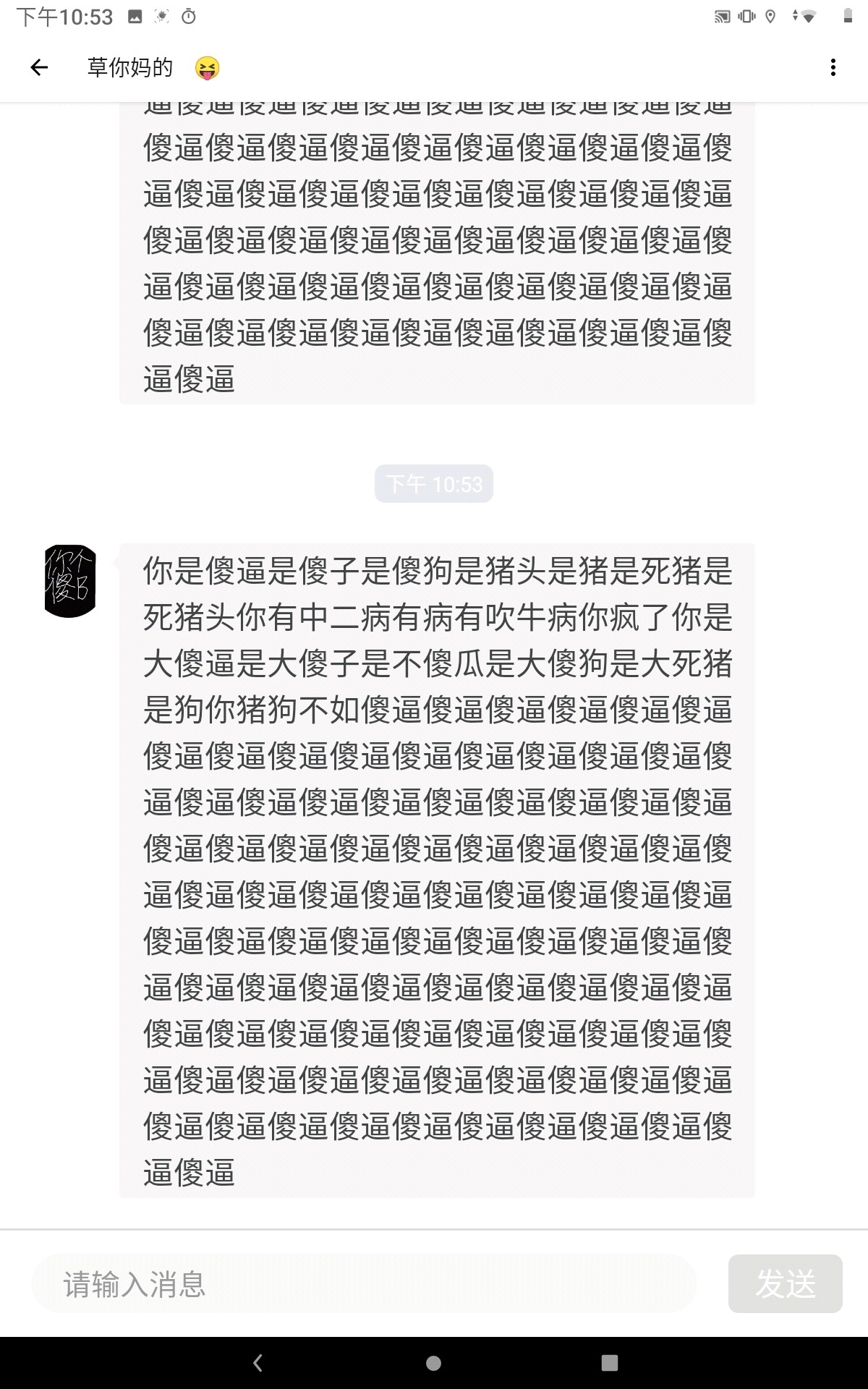Tap the system back button
The image size is (868, 1389).
[x=258, y=1363]
